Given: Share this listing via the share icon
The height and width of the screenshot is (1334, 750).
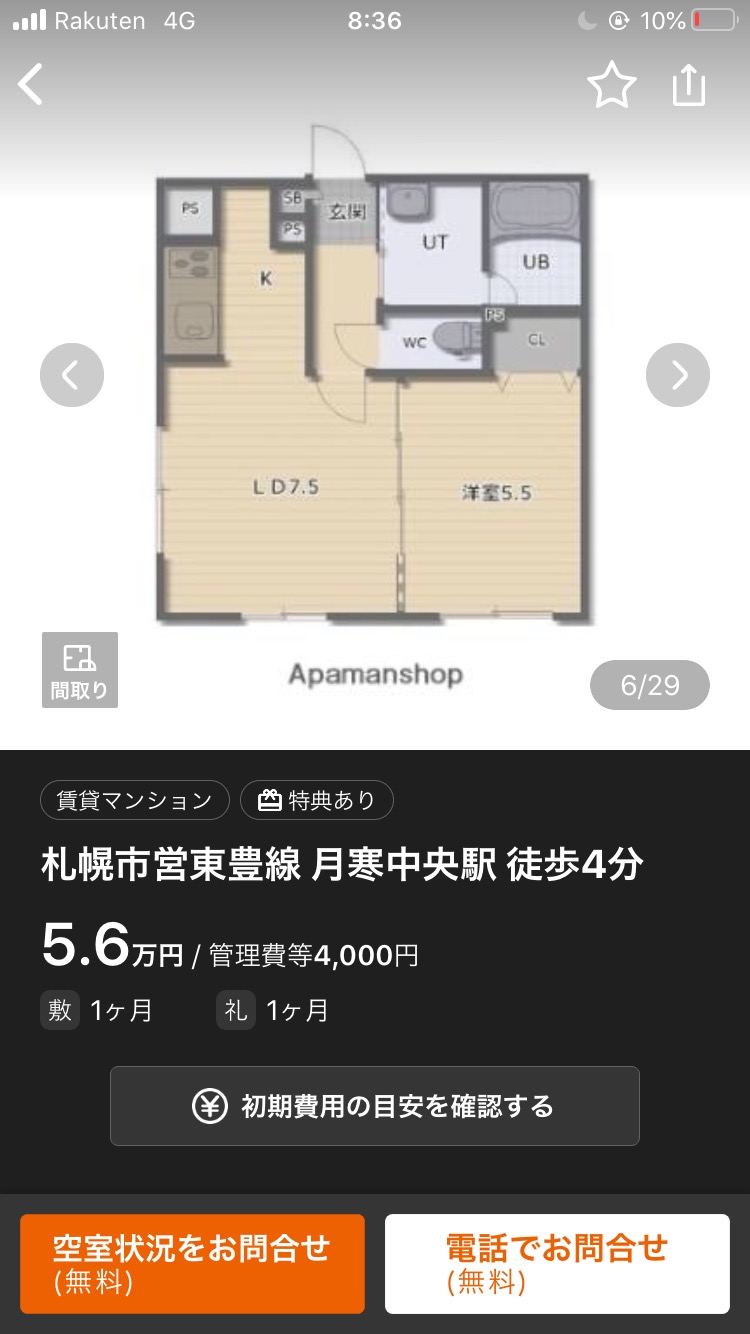Looking at the screenshot, I should click(x=689, y=85).
